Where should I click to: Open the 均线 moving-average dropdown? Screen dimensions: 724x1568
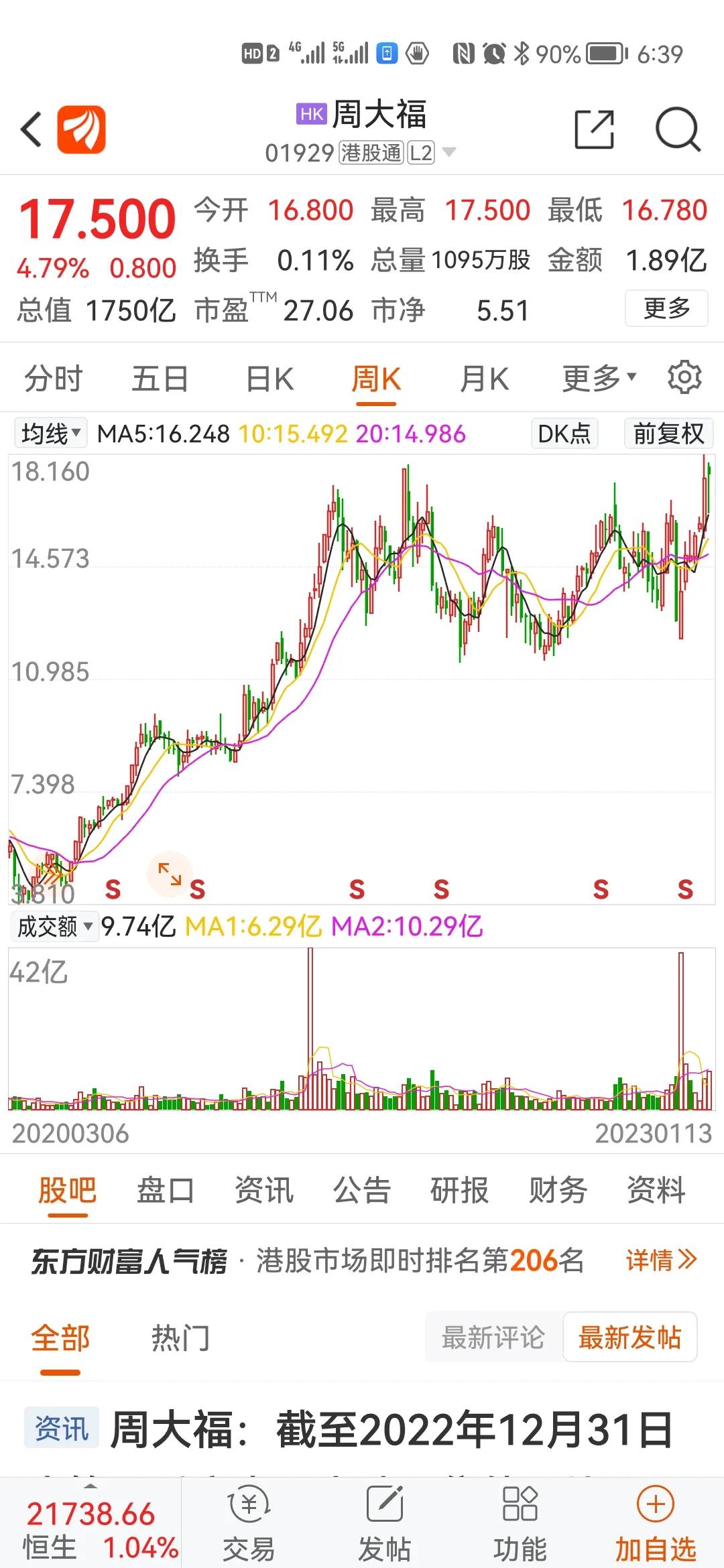tap(50, 432)
